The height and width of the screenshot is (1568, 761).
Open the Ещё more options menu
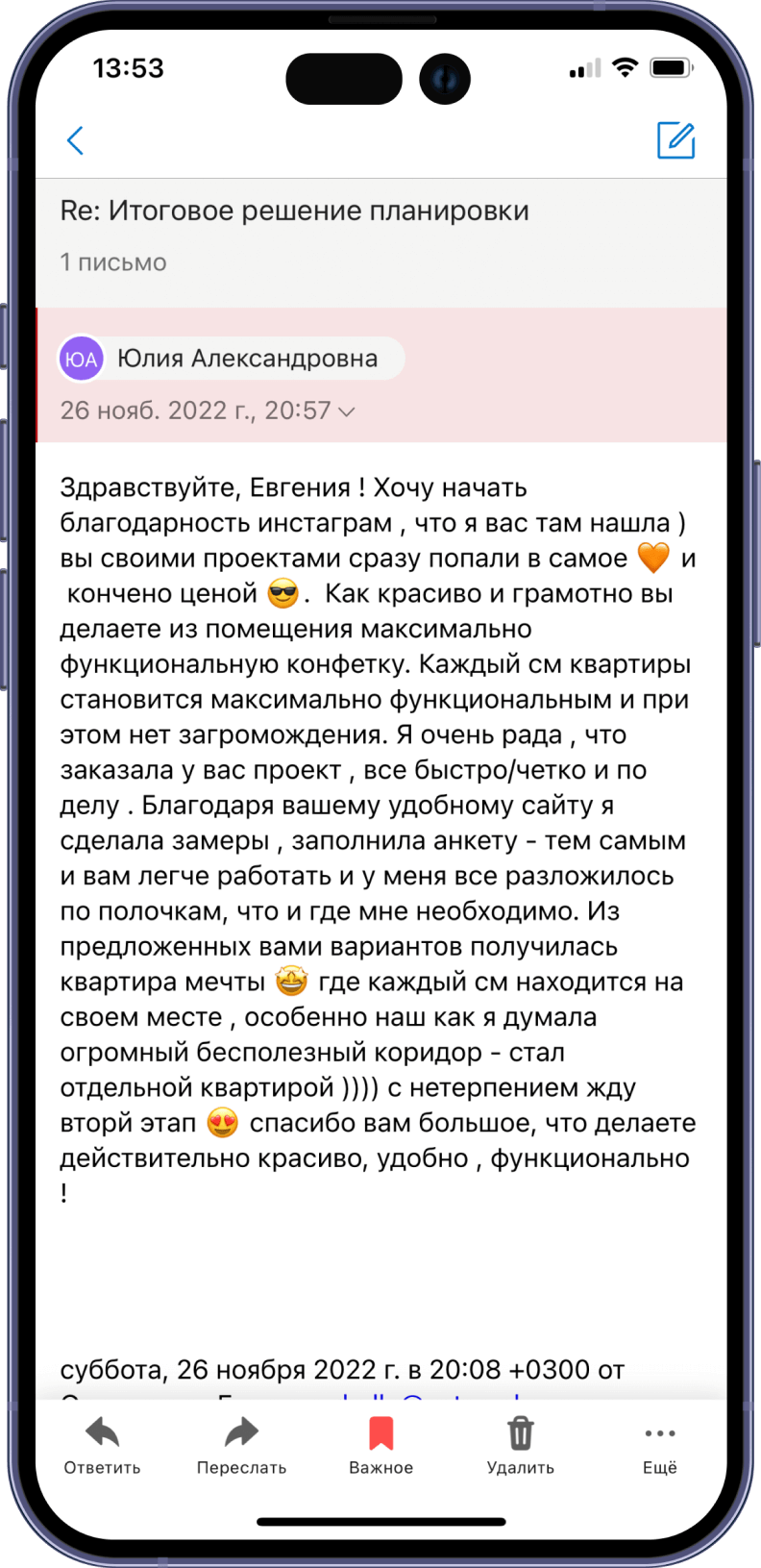pos(660,1444)
